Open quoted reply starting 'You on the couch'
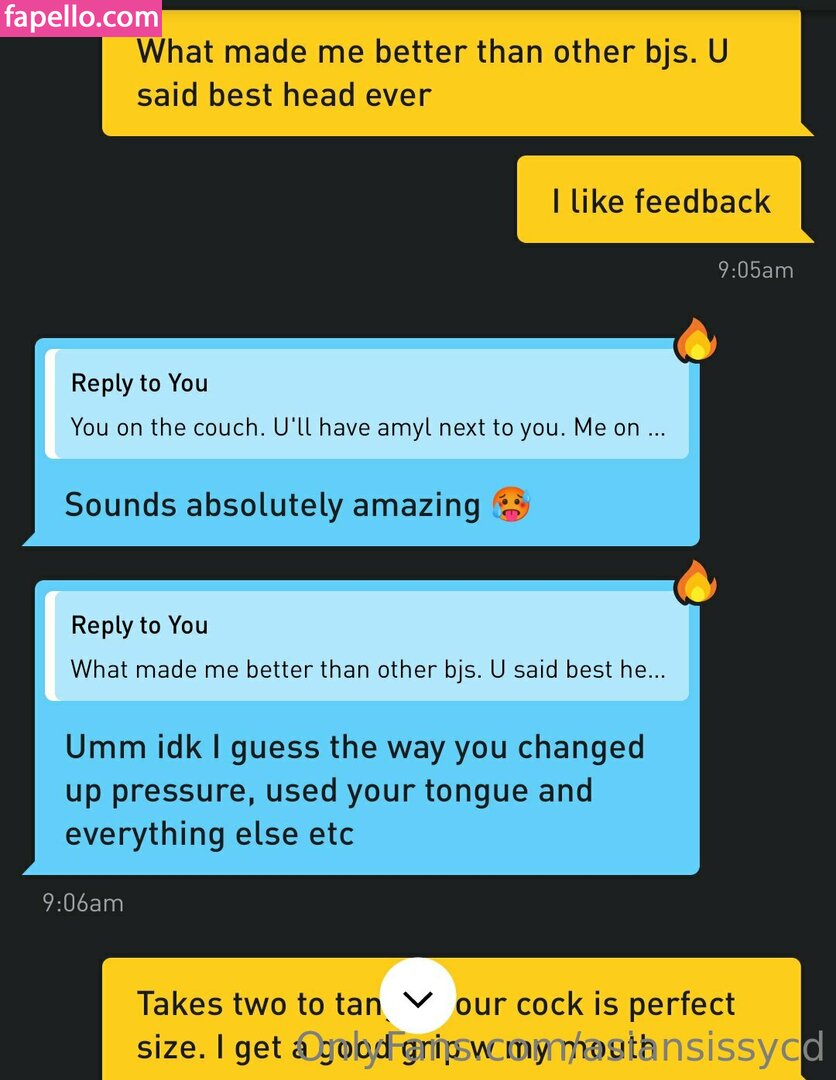This screenshot has width=836, height=1080. 368,405
